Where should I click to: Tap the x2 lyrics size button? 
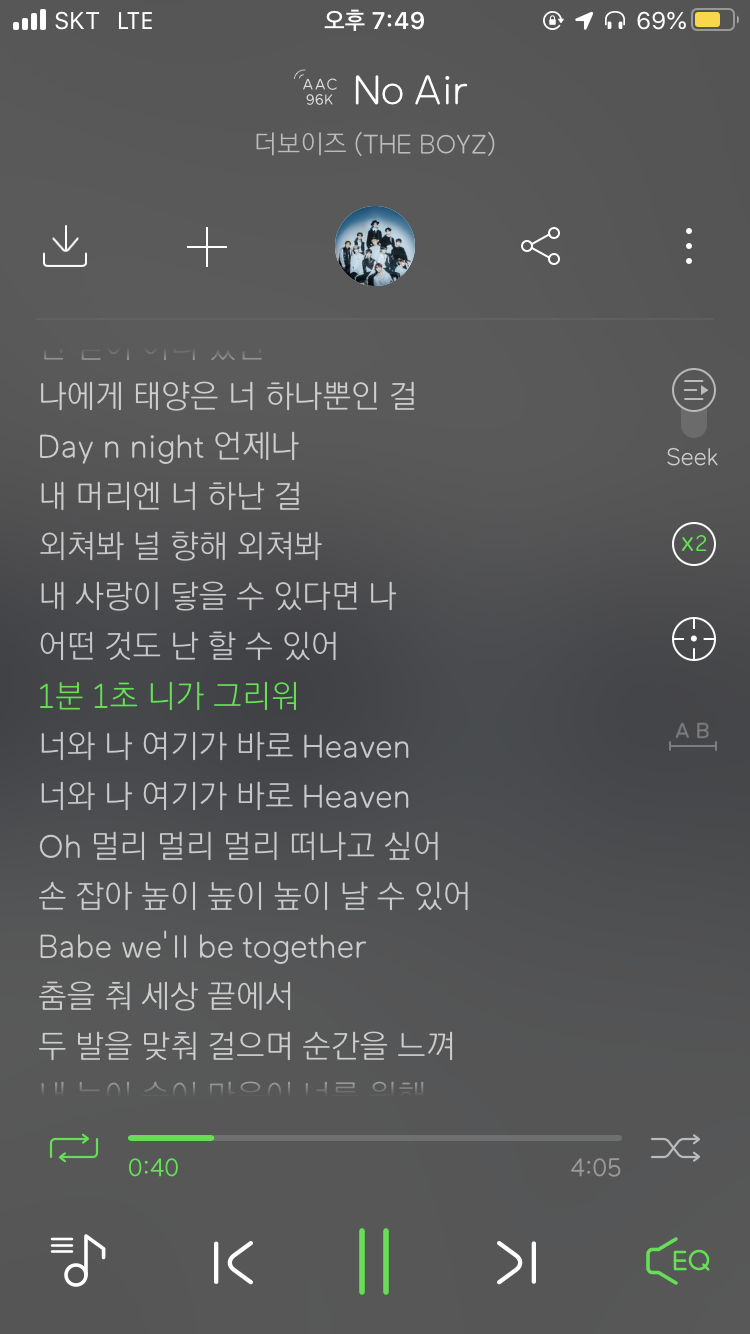coord(693,544)
